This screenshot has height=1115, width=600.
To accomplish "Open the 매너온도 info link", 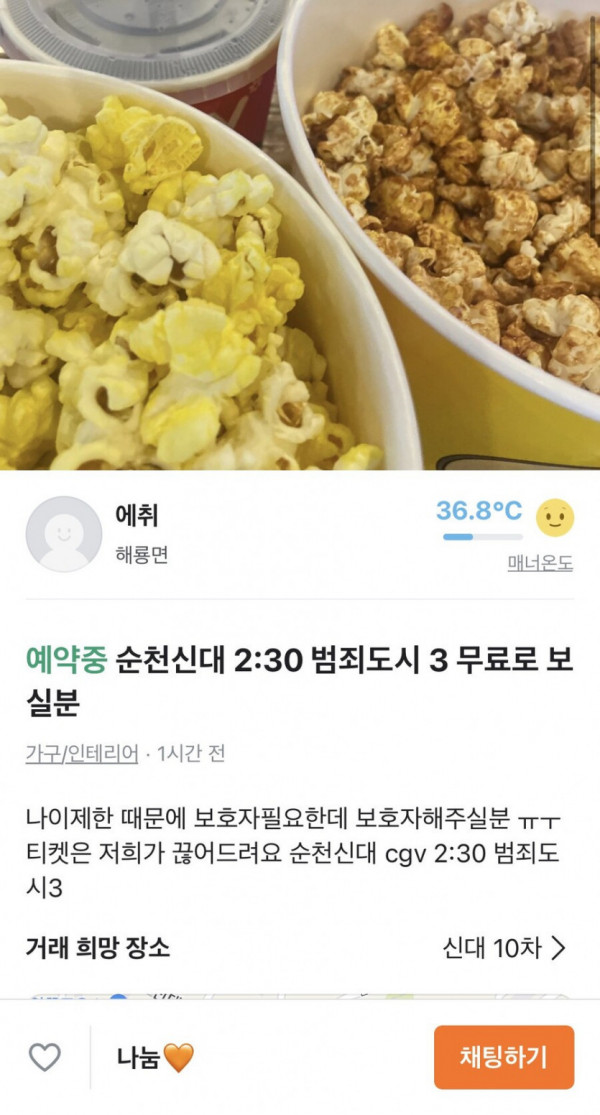I will tap(540, 563).
